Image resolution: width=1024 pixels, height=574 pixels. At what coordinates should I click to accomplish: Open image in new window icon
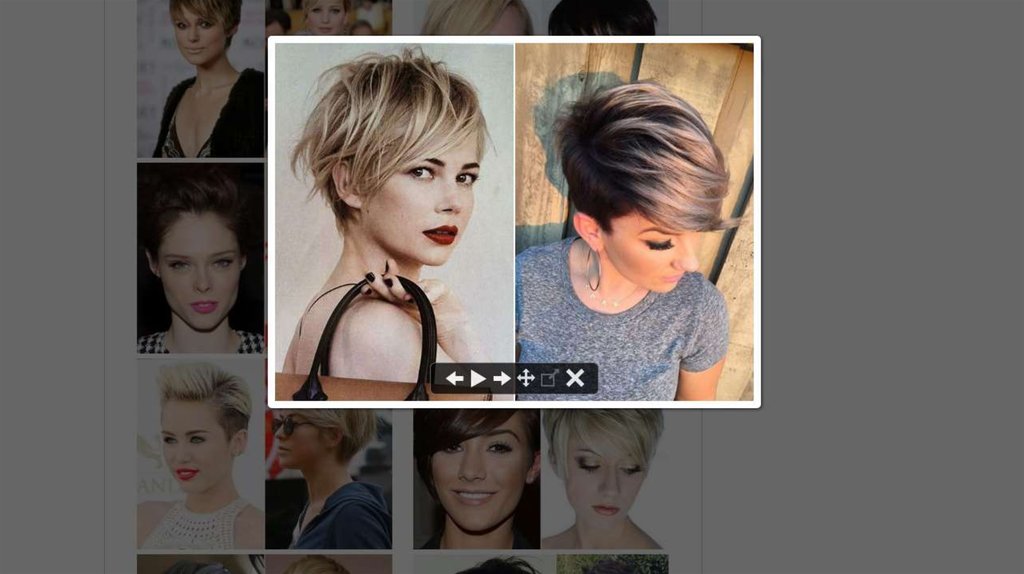tap(549, 378)
